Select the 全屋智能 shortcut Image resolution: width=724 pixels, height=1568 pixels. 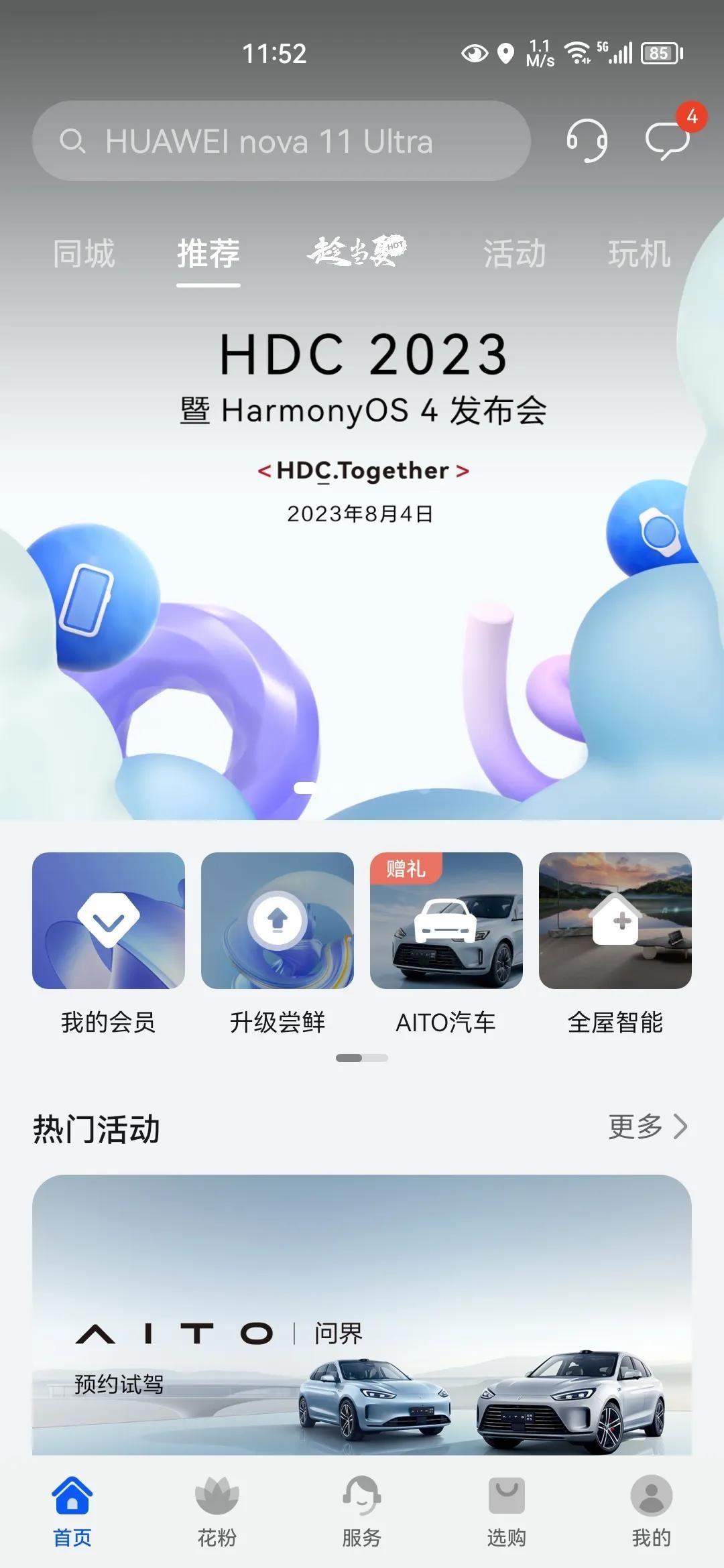click(x=615, y=921)
